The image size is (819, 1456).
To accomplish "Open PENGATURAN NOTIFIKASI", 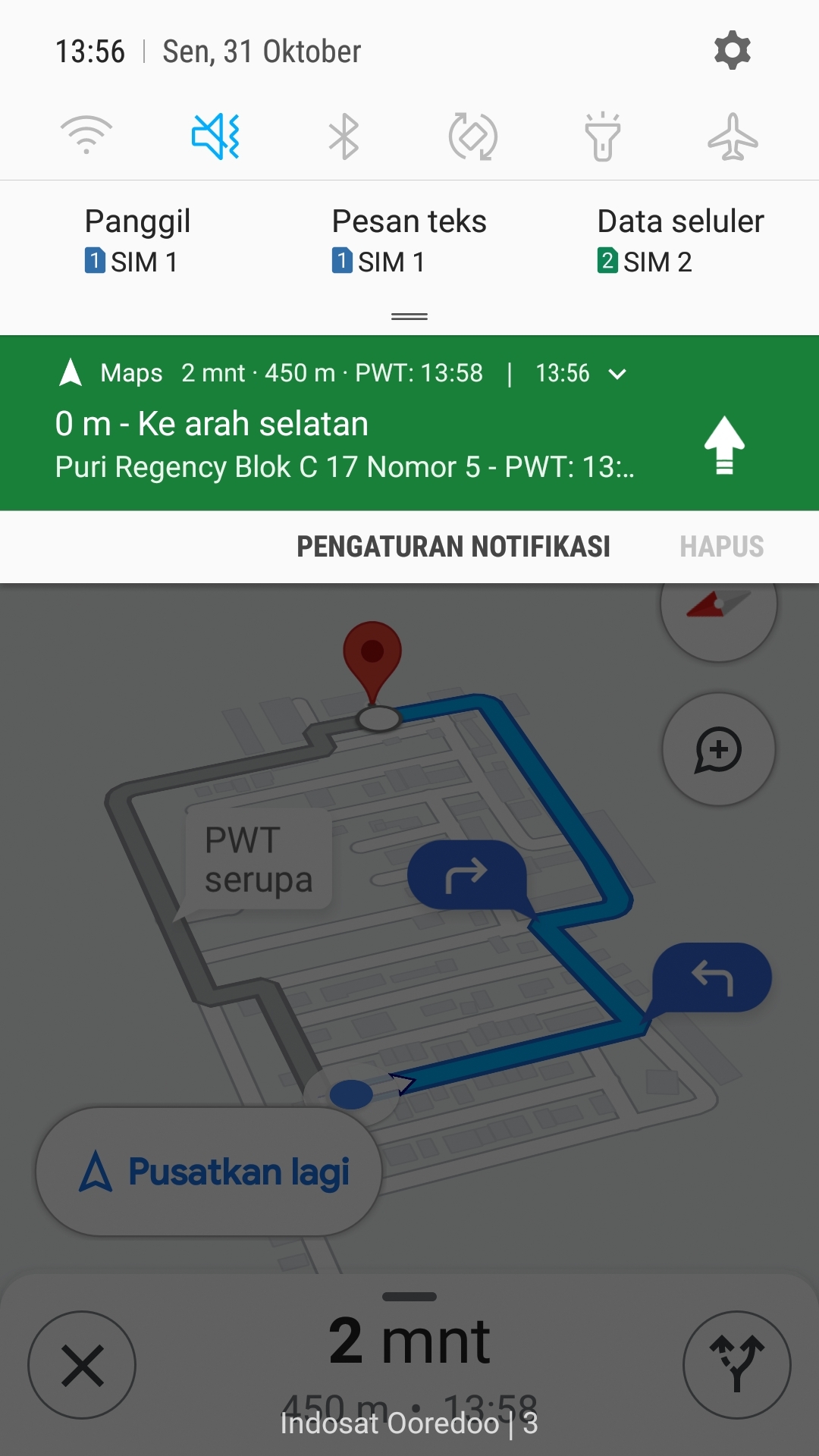I will (453, 547).
